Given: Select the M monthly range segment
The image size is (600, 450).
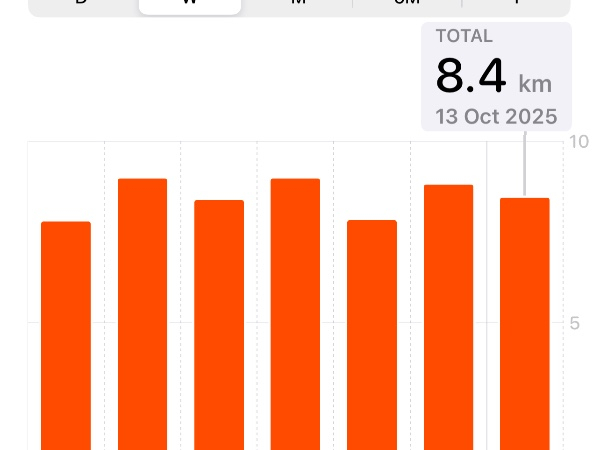Looking at the screenshot, I should [x=298, y=4].
